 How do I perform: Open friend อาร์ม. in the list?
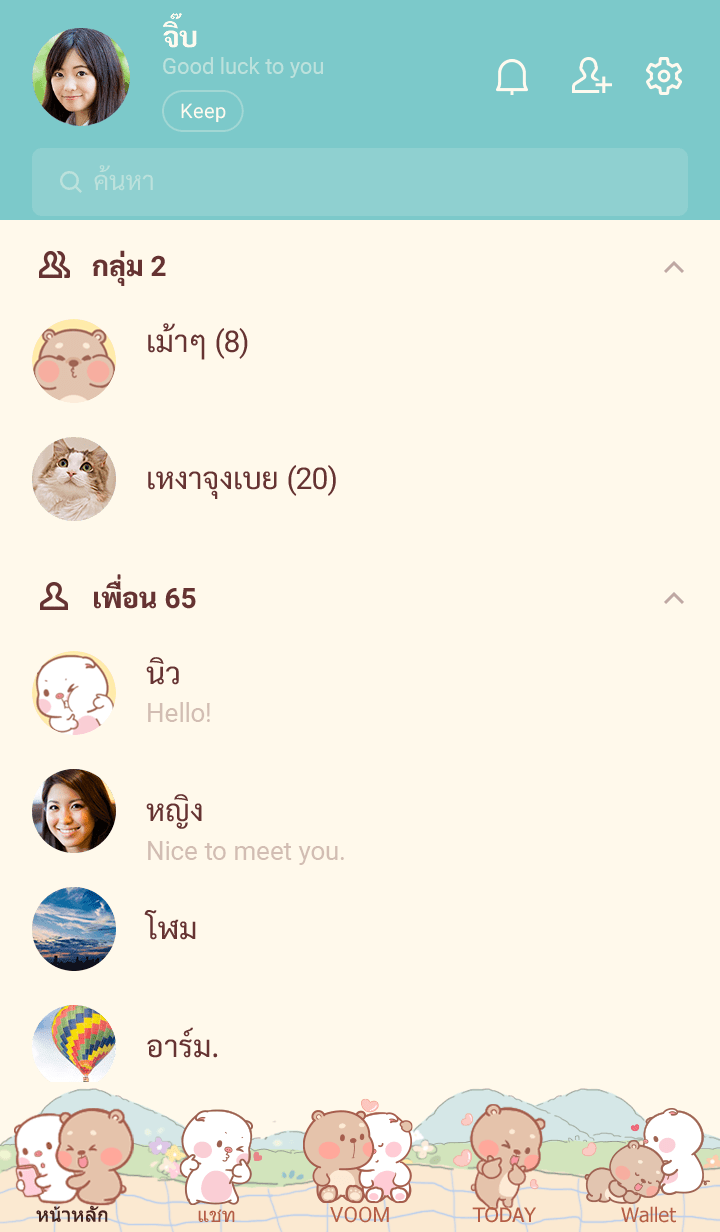[x=182, y=1047]
